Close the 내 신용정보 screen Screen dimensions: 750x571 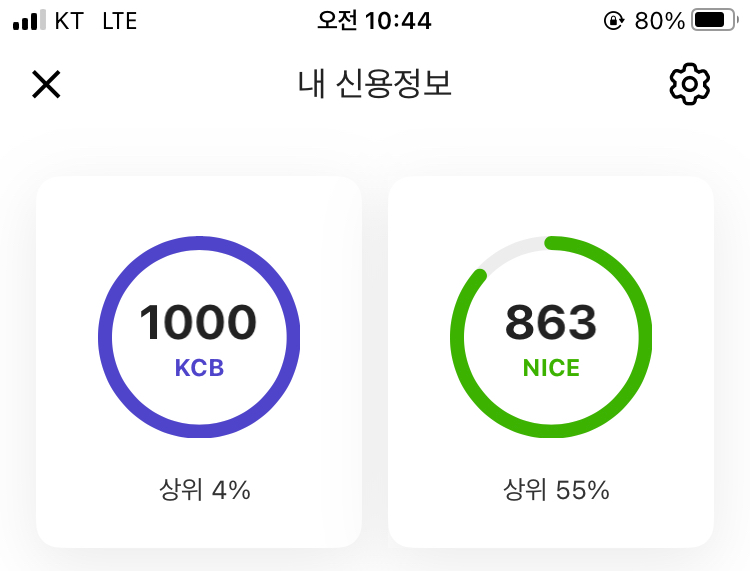pos(46,85)
